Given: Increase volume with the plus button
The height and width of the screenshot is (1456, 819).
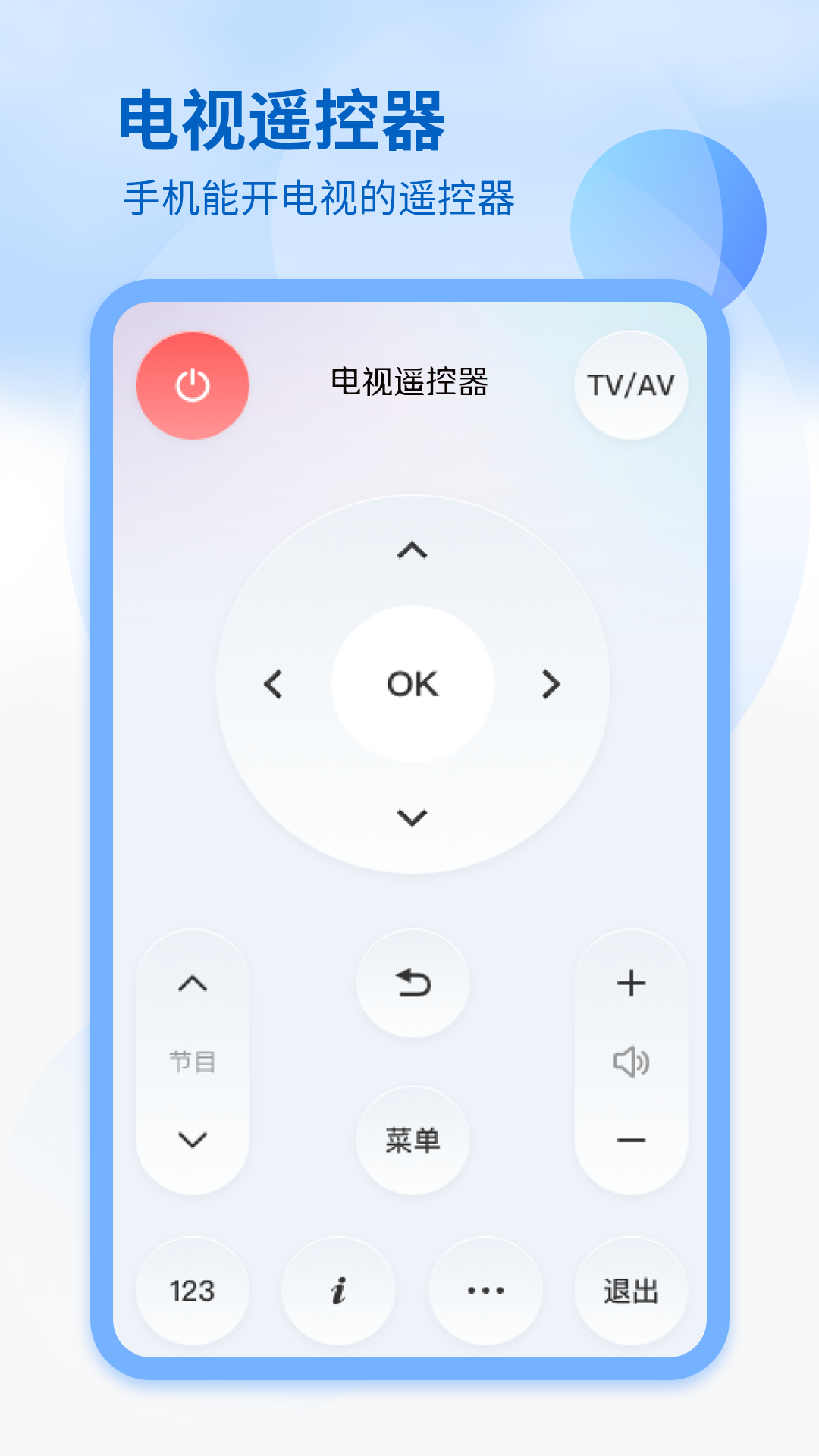Looking at the screenshot, I should 633,984.
